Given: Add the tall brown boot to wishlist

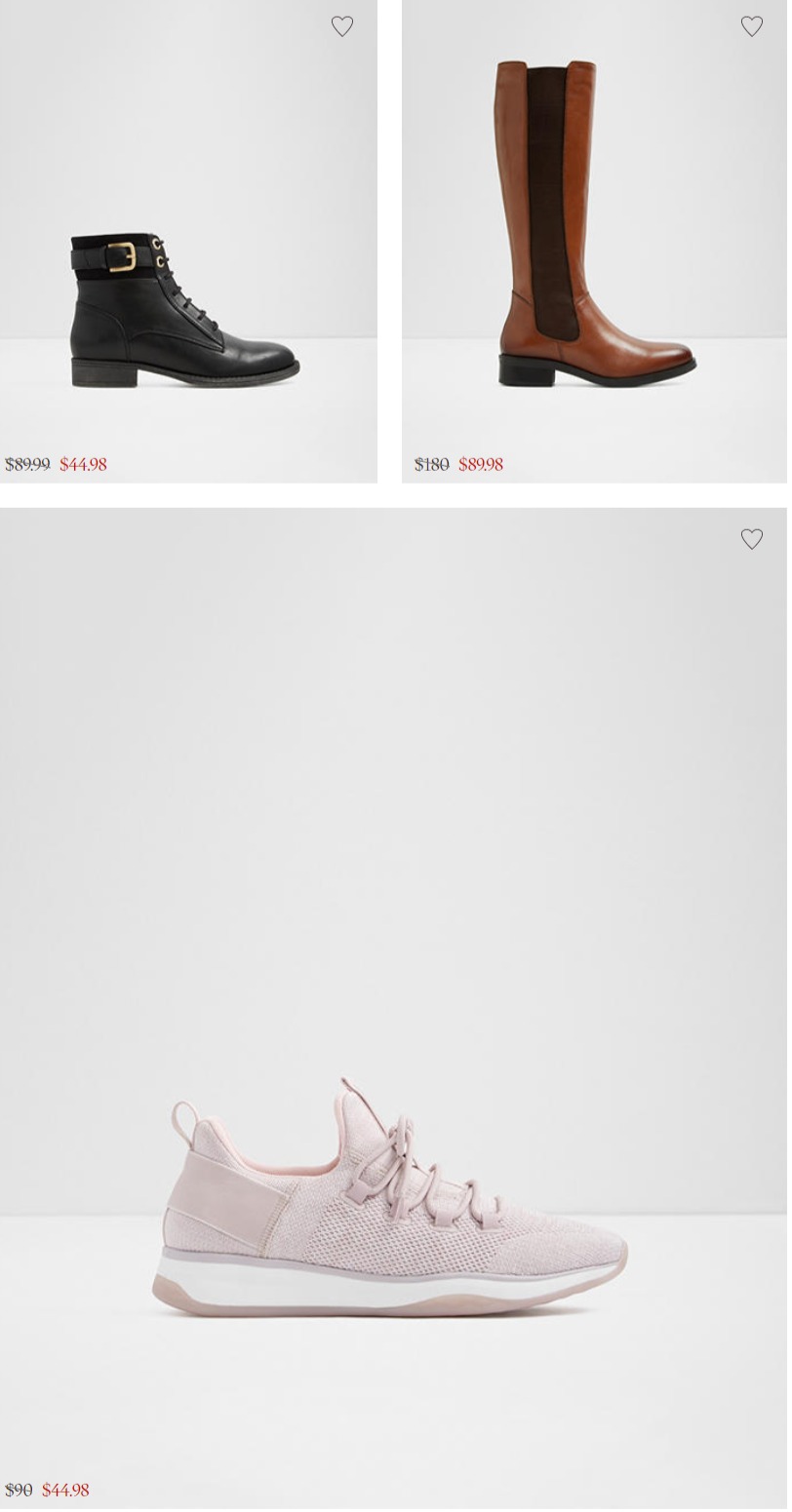Looking at the screenshot, I should pos(751,27).
